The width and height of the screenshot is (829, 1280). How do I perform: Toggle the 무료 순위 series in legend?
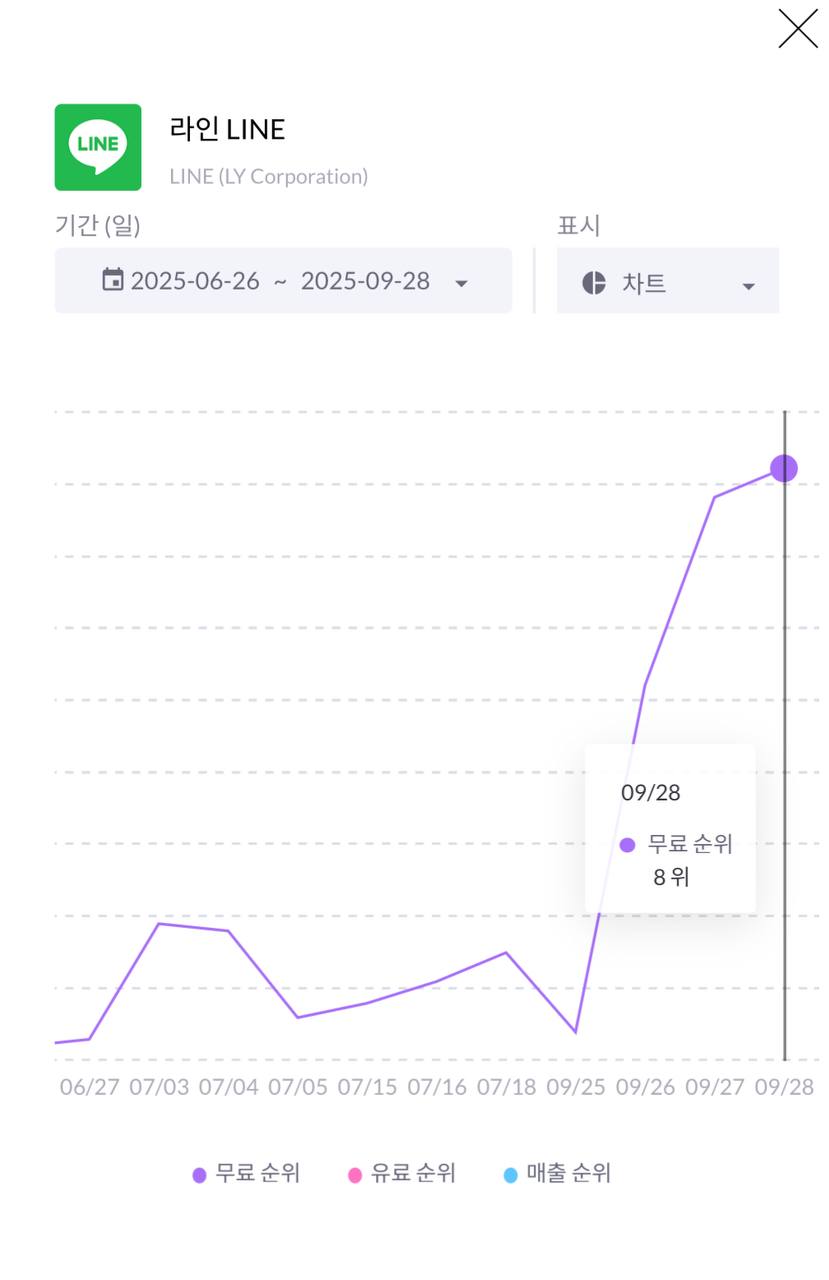coord(247,1173)
